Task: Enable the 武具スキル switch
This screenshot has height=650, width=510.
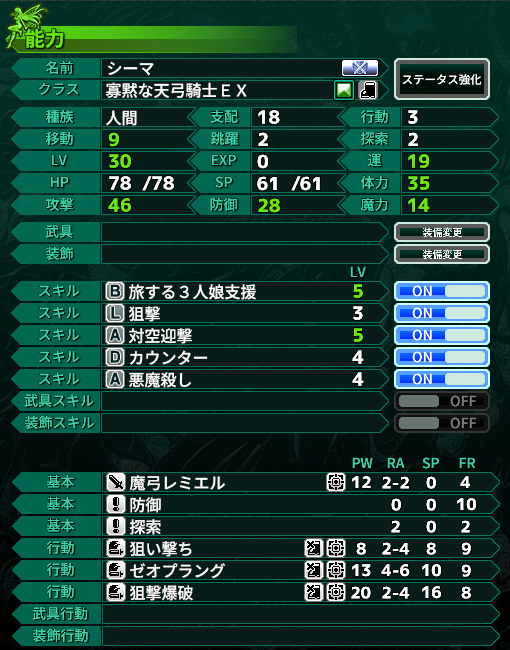Action: (x=442, y=401)
